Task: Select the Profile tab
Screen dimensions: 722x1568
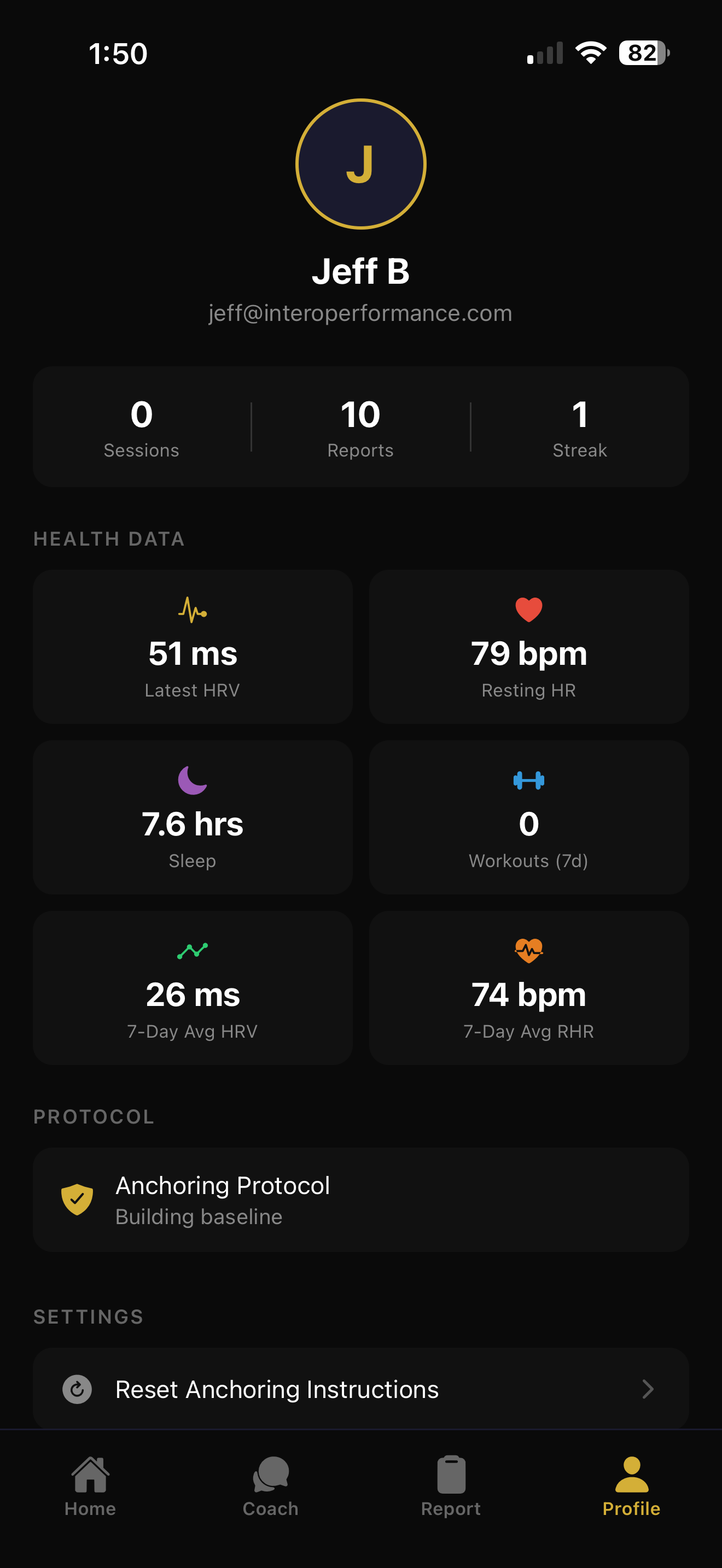Action: [x=631, y=1485]
